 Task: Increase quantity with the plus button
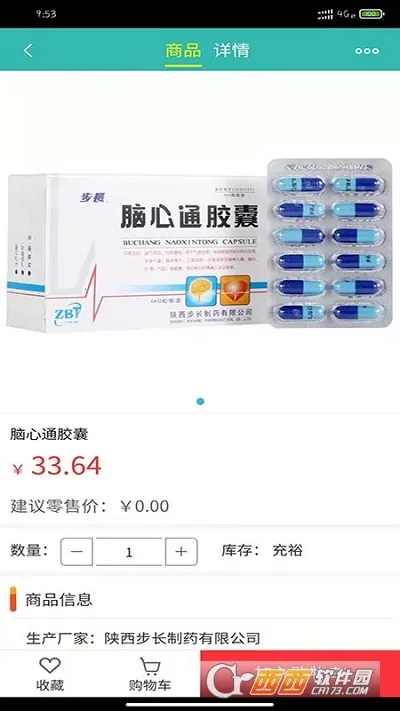(x=181, y=552)
